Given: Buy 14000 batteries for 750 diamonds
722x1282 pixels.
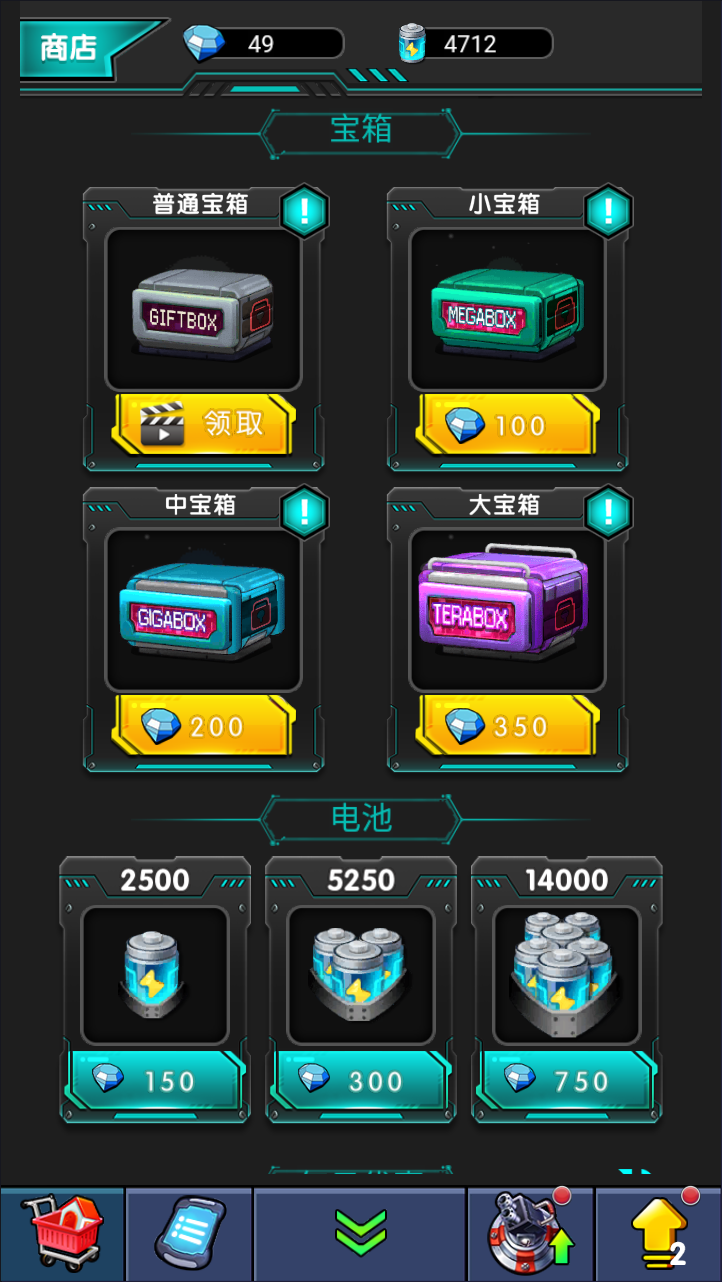Looking at the screenshot, I should [x=567, y=1081].
